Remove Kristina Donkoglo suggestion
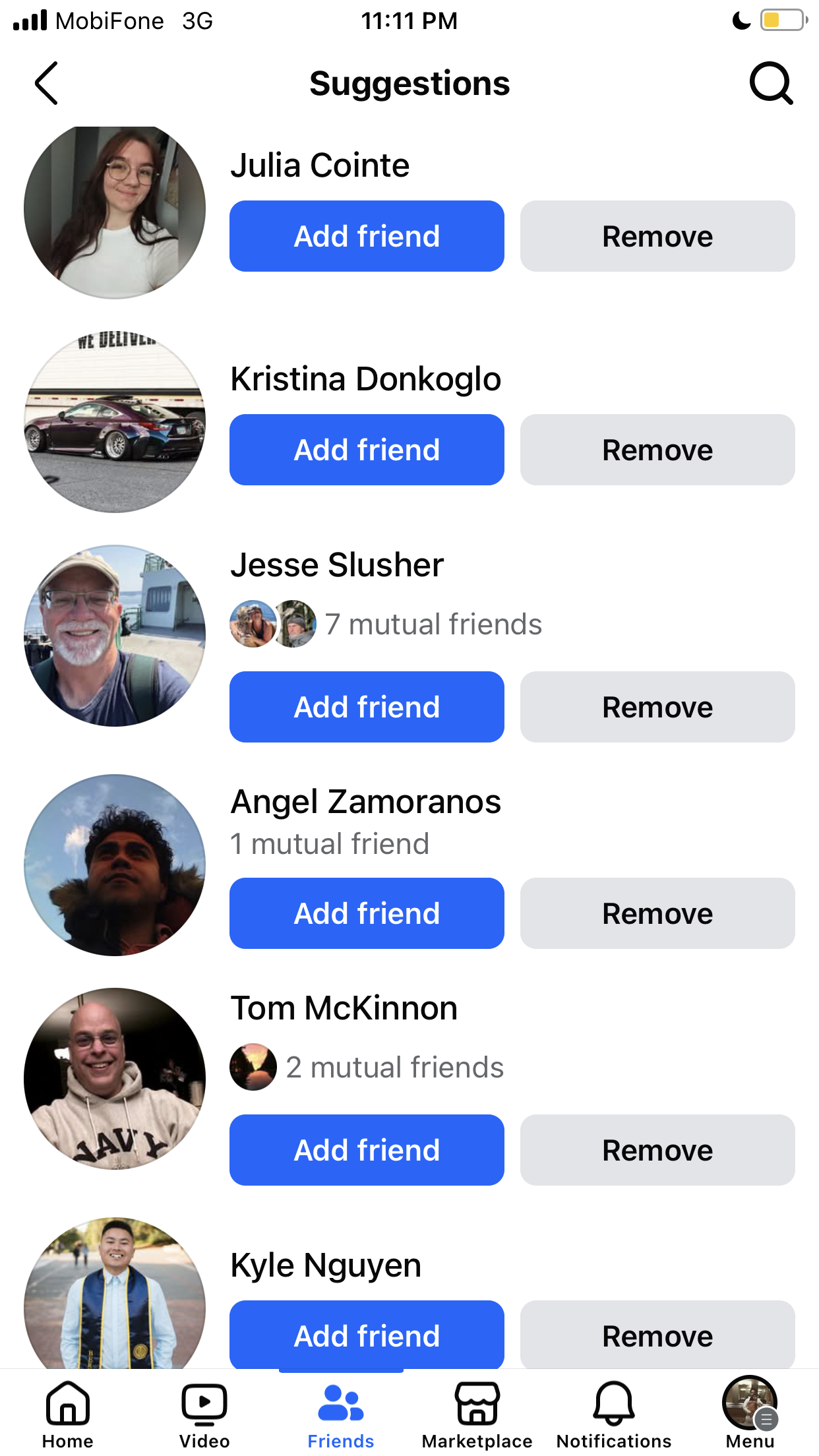Viewport: 819px width, 1456px height. tap(657, 450)
